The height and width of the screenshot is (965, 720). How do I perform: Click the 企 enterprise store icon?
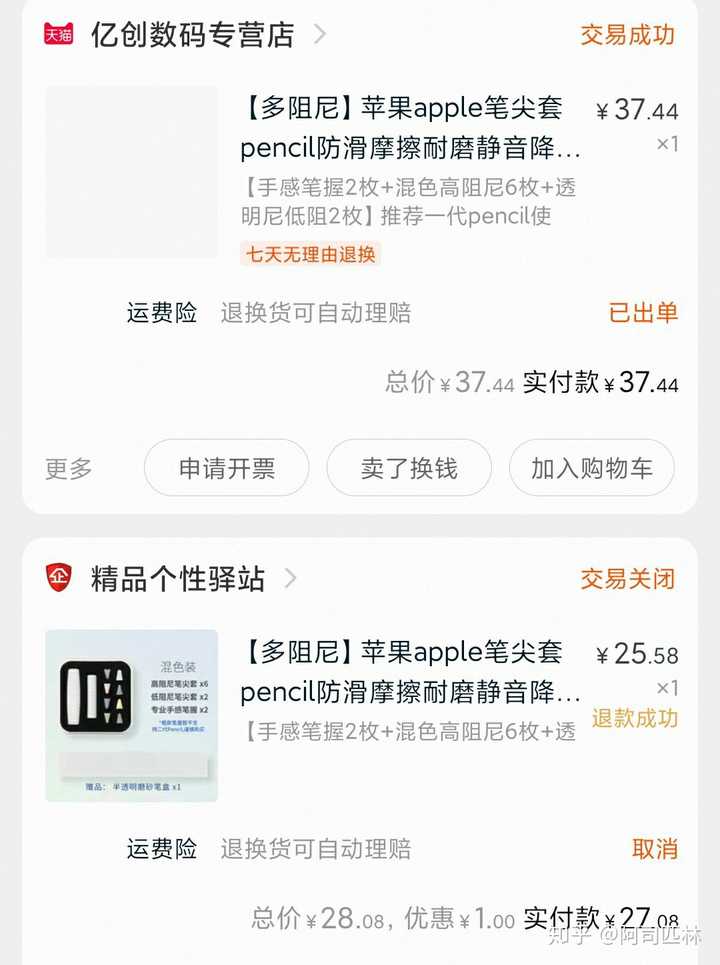point(60,579)
